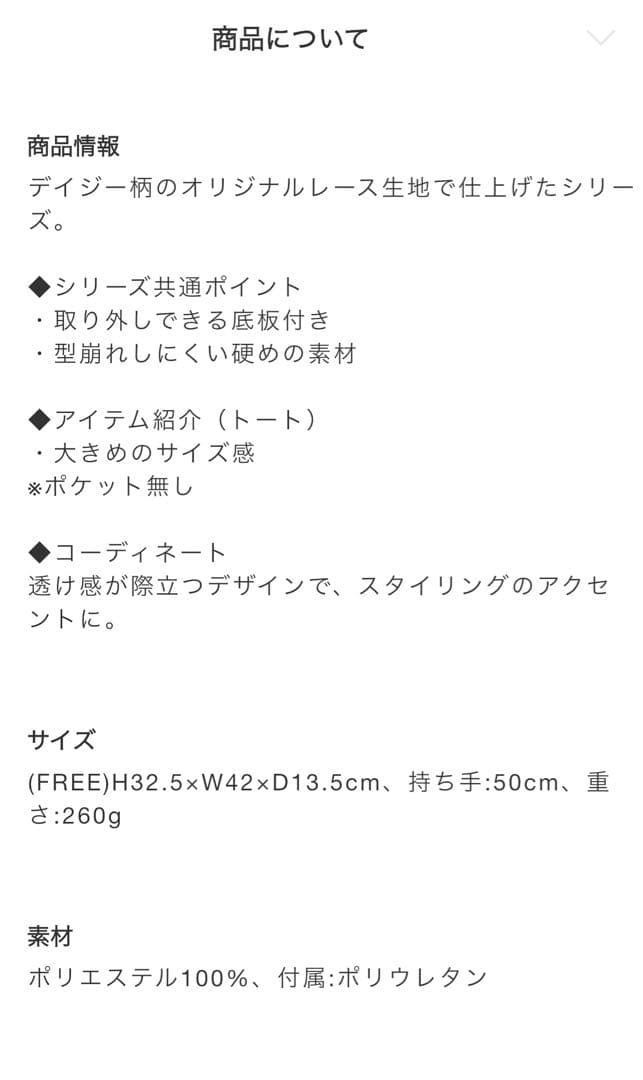Collapse the 商品について section
Image resolution: width=643 pixels, height=1080 pixels.
600,38
